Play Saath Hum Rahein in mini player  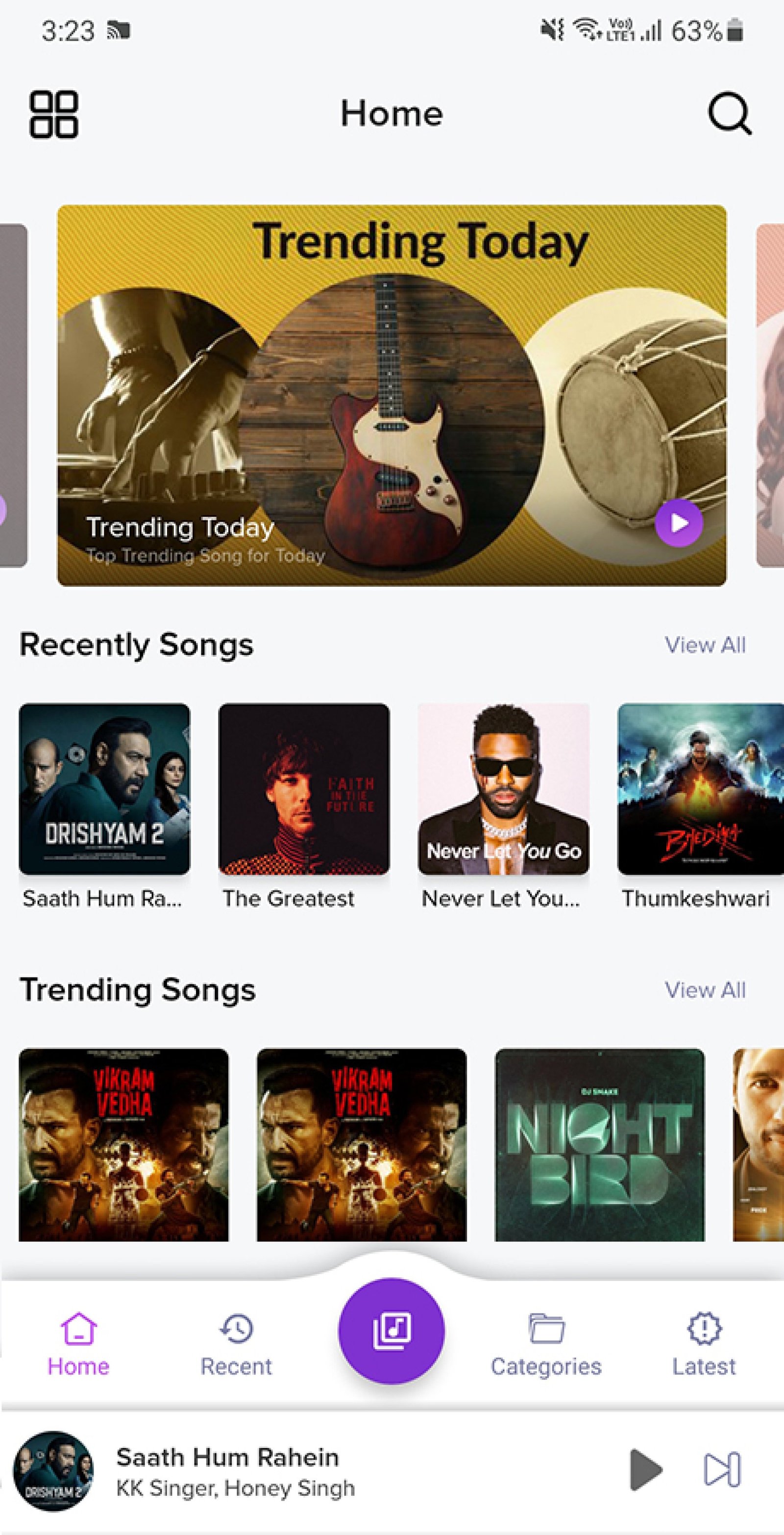(x=646, y=1470)
